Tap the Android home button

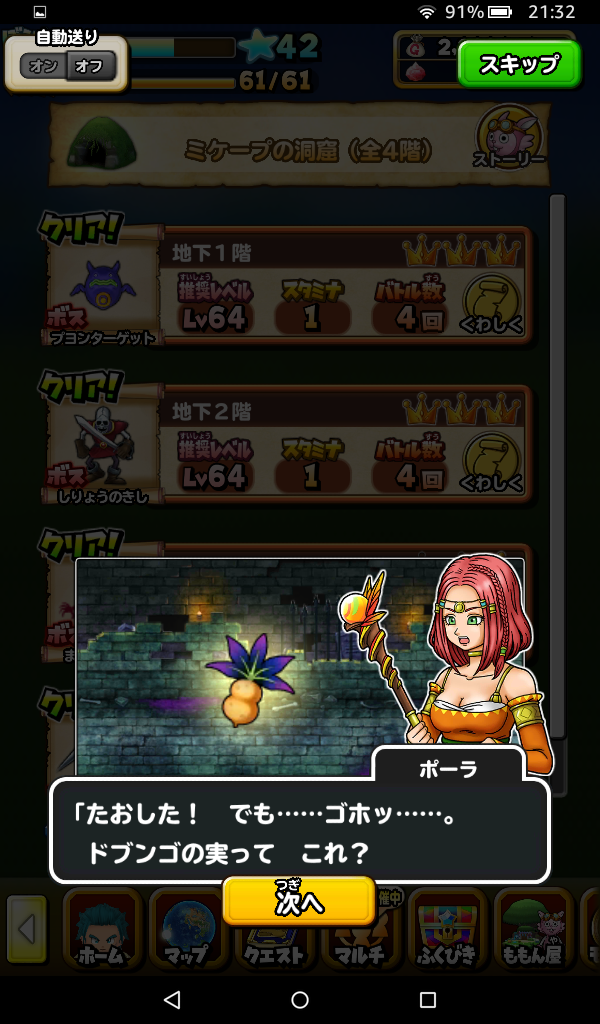300,1000
